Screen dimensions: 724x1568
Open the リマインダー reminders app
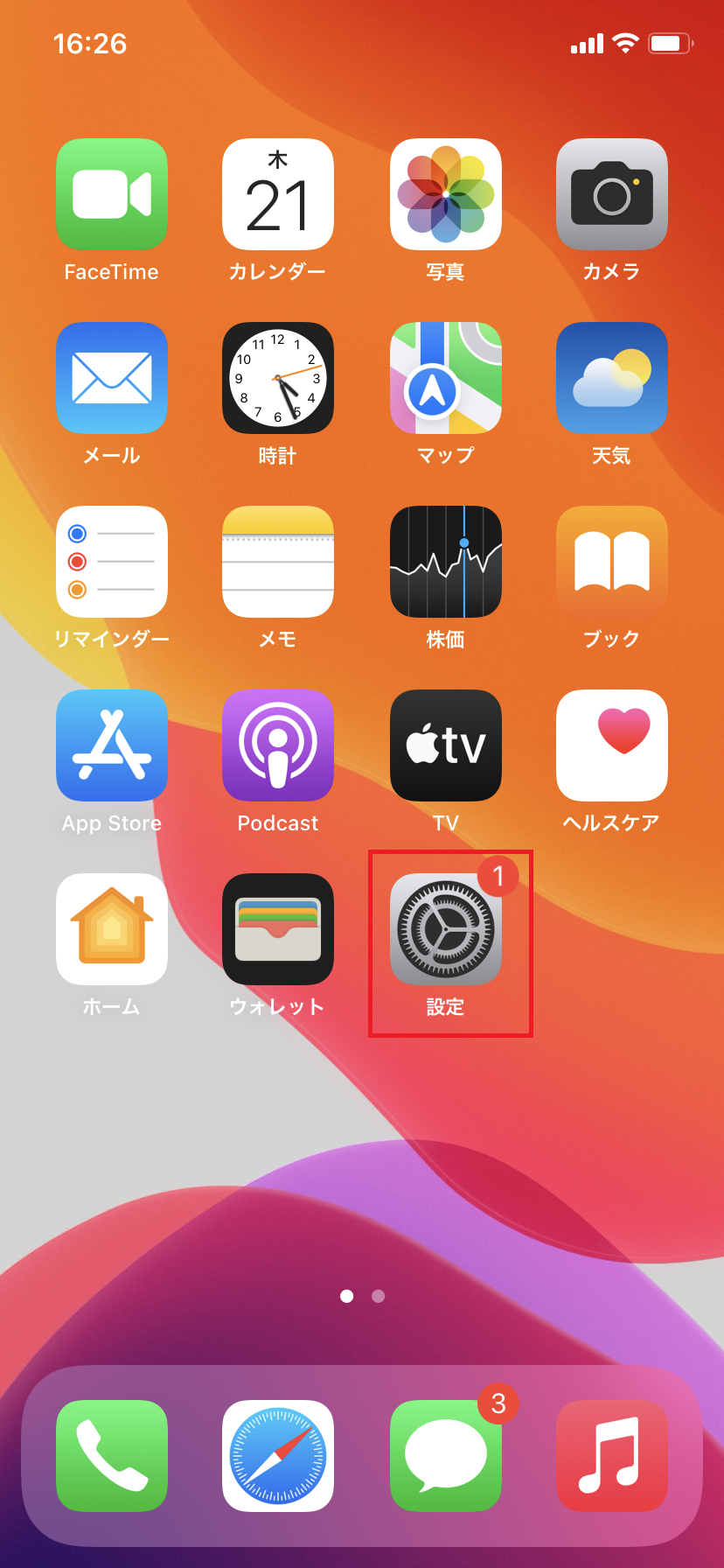pos(112,562)
